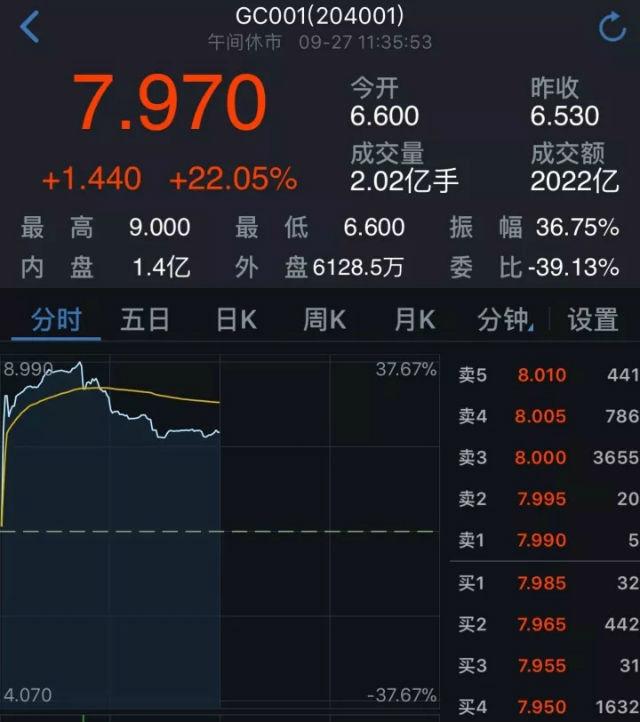Refresh the GC001 quote data
This screenshot has height=722, width=640.
point(611,28)
